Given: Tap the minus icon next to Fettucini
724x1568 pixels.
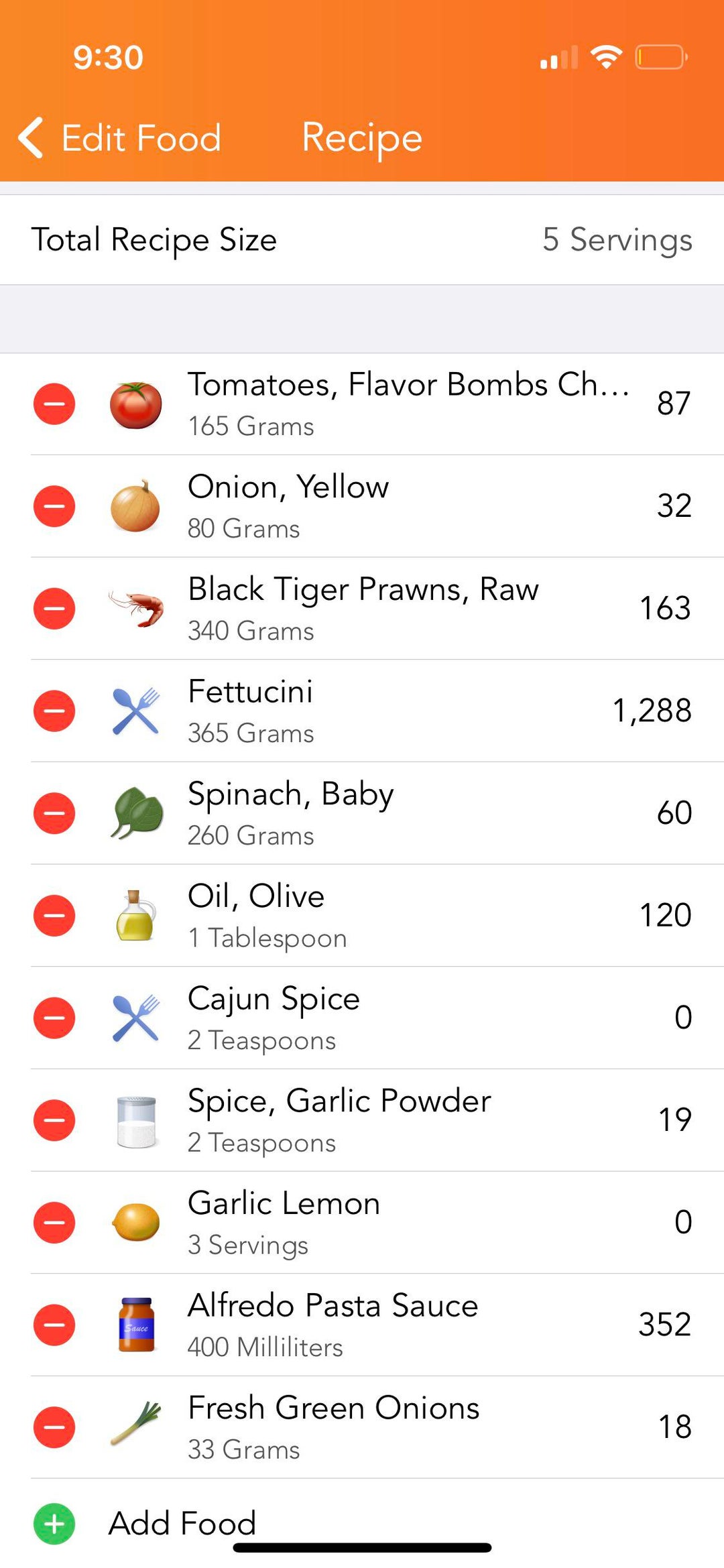Looking at the screenshot, I should pyautogui.click(x=54, y=711).
